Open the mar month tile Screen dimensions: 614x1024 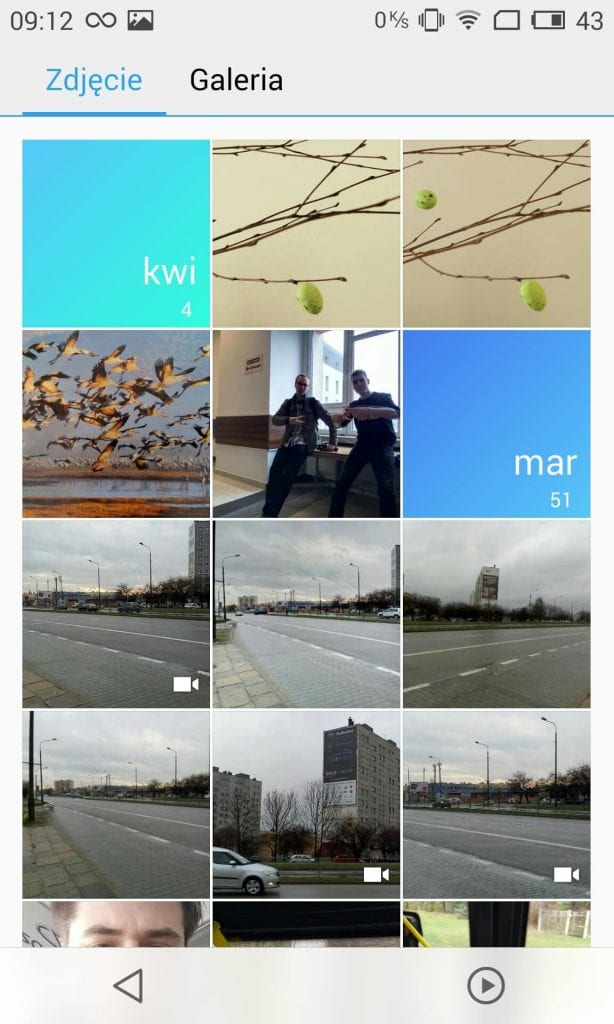coord(496,423)
